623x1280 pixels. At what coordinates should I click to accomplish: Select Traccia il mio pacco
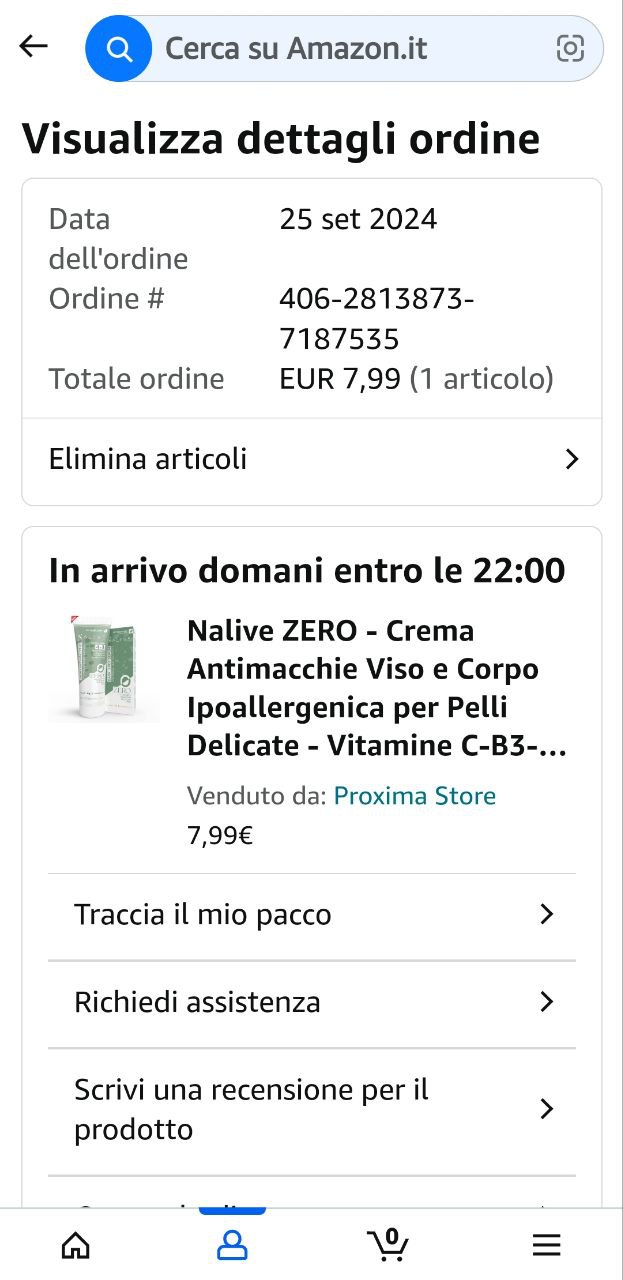coord(312,915)
